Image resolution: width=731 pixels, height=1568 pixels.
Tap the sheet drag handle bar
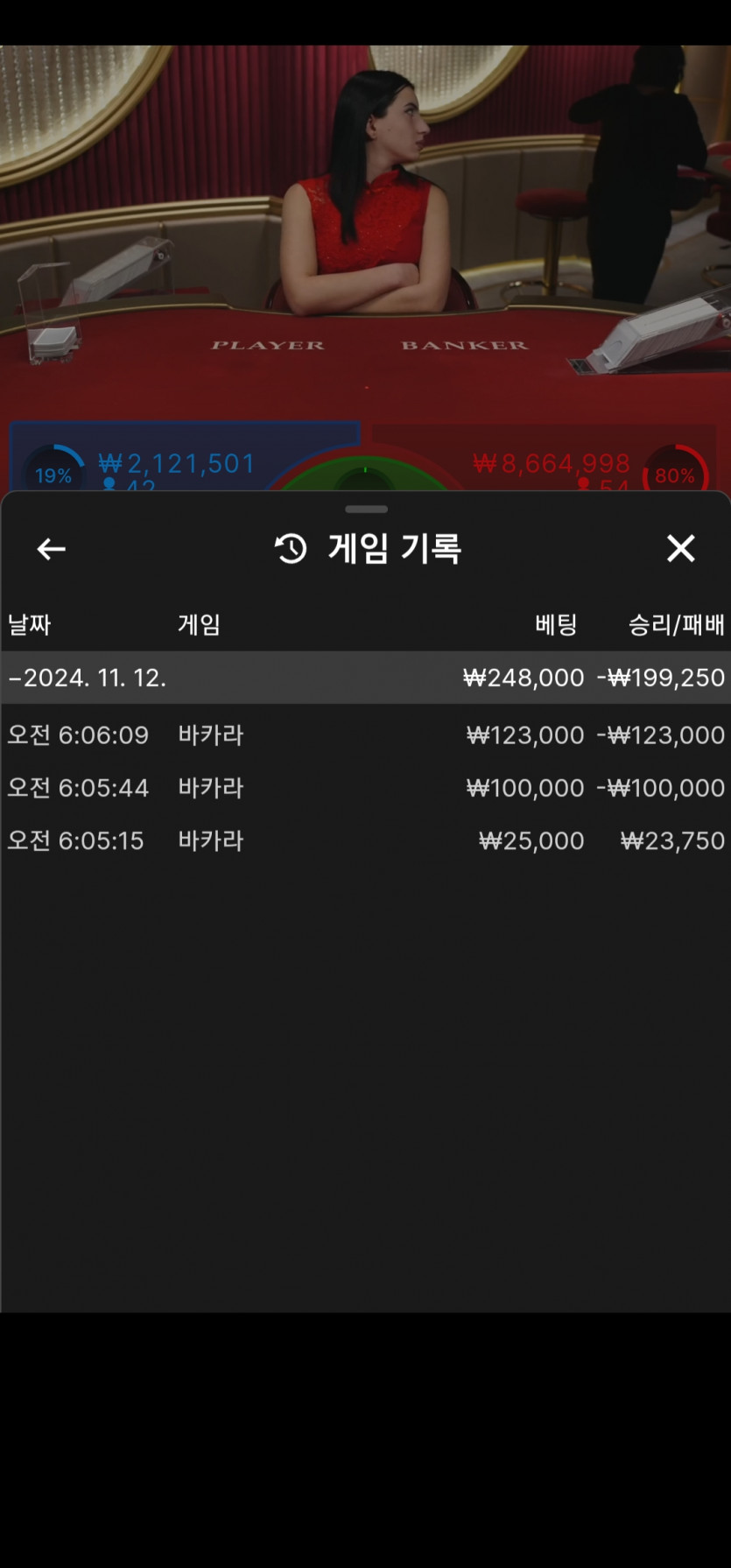(366, 509)
